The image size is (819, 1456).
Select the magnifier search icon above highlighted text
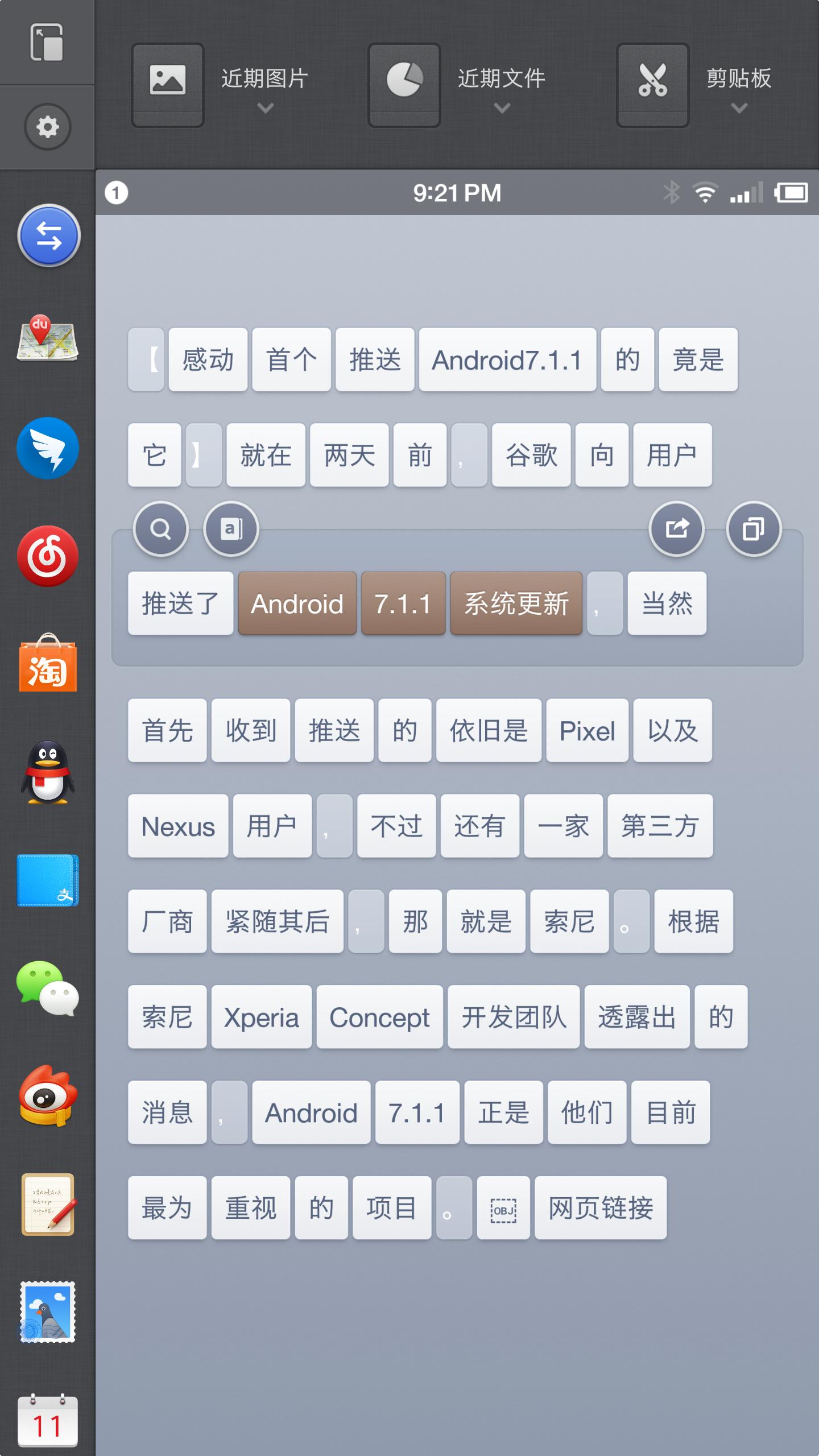click(160, 528)
